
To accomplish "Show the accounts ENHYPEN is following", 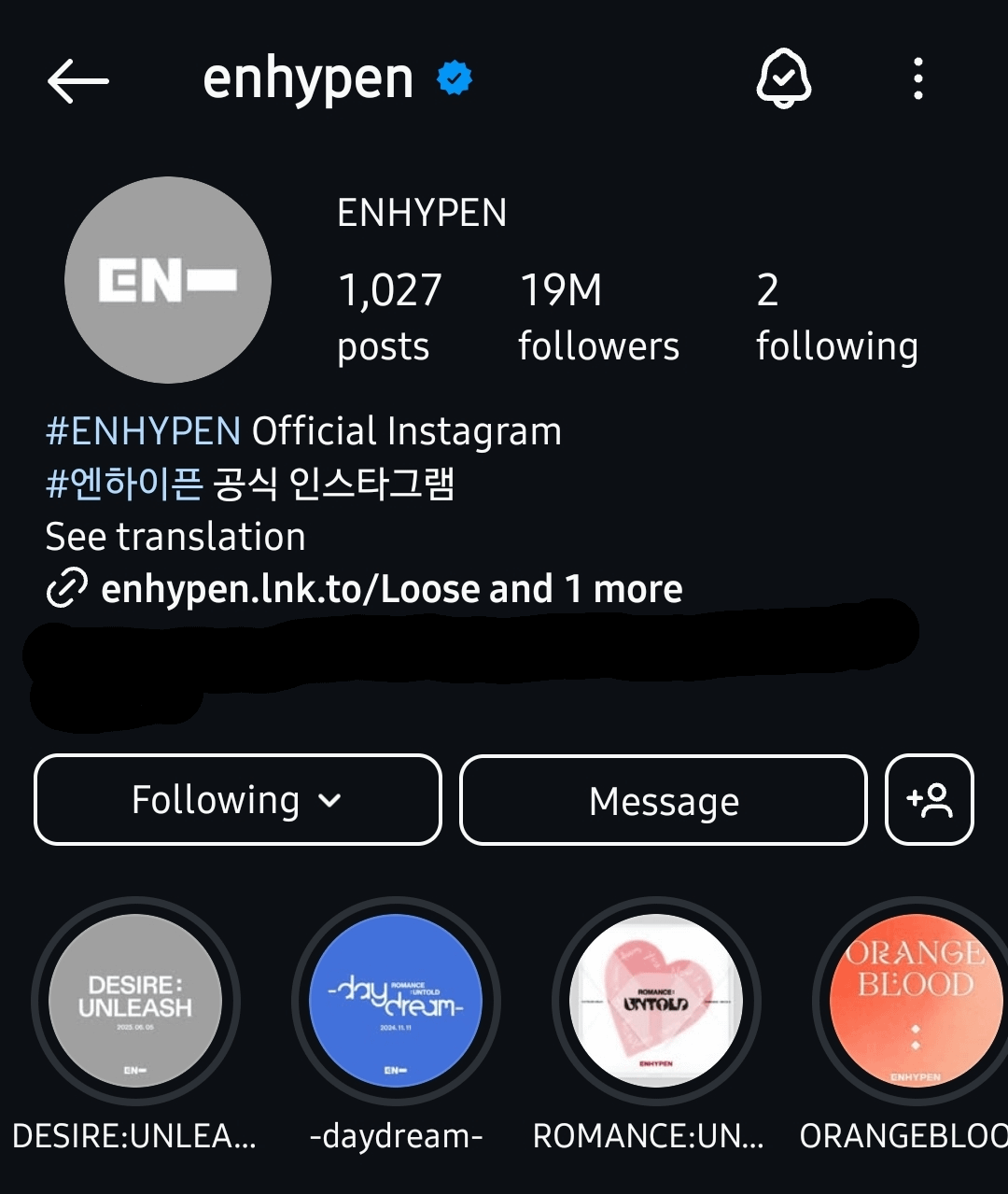I will [x=836, y=317].
